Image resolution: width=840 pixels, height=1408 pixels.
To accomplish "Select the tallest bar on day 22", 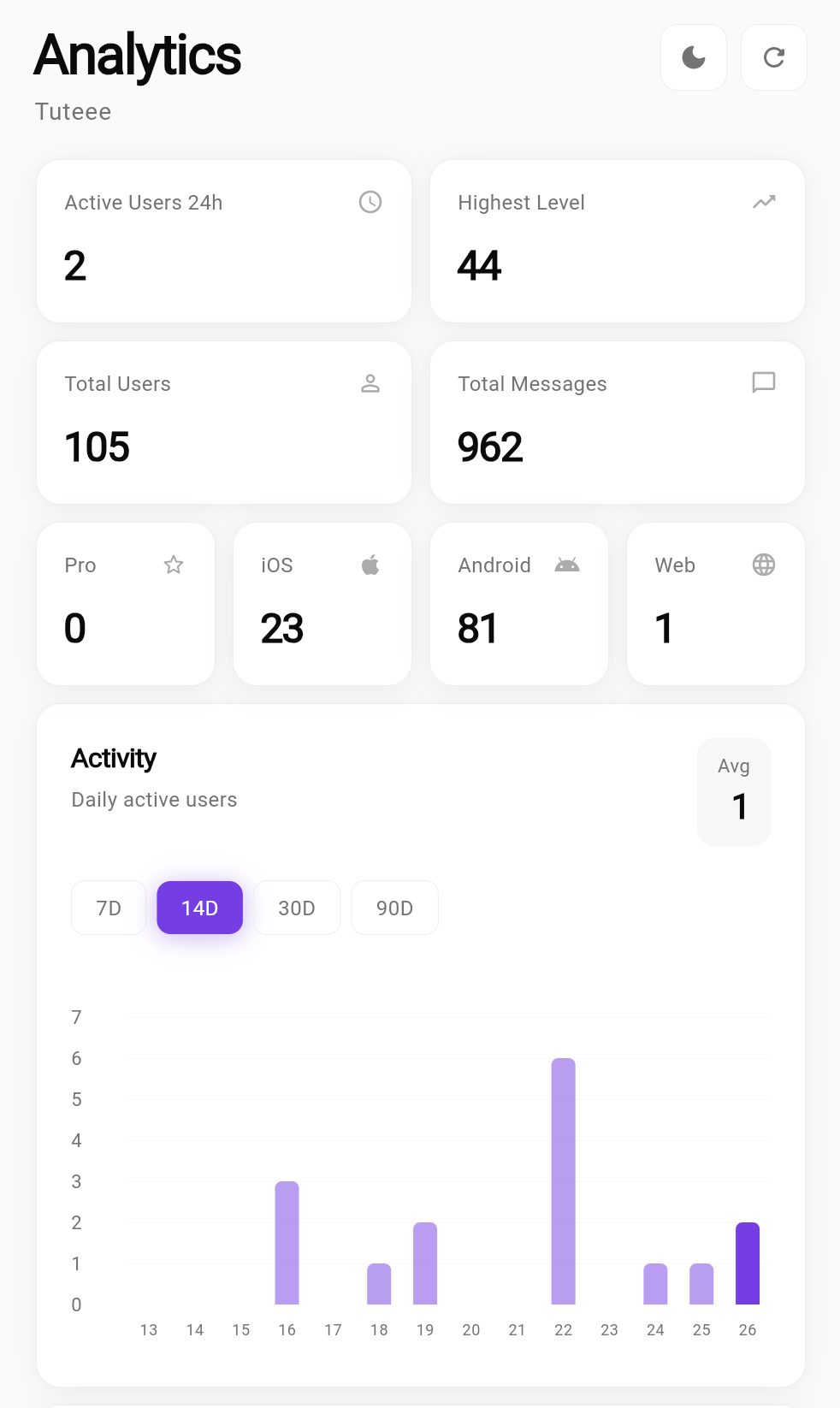I will point(564,1180).
